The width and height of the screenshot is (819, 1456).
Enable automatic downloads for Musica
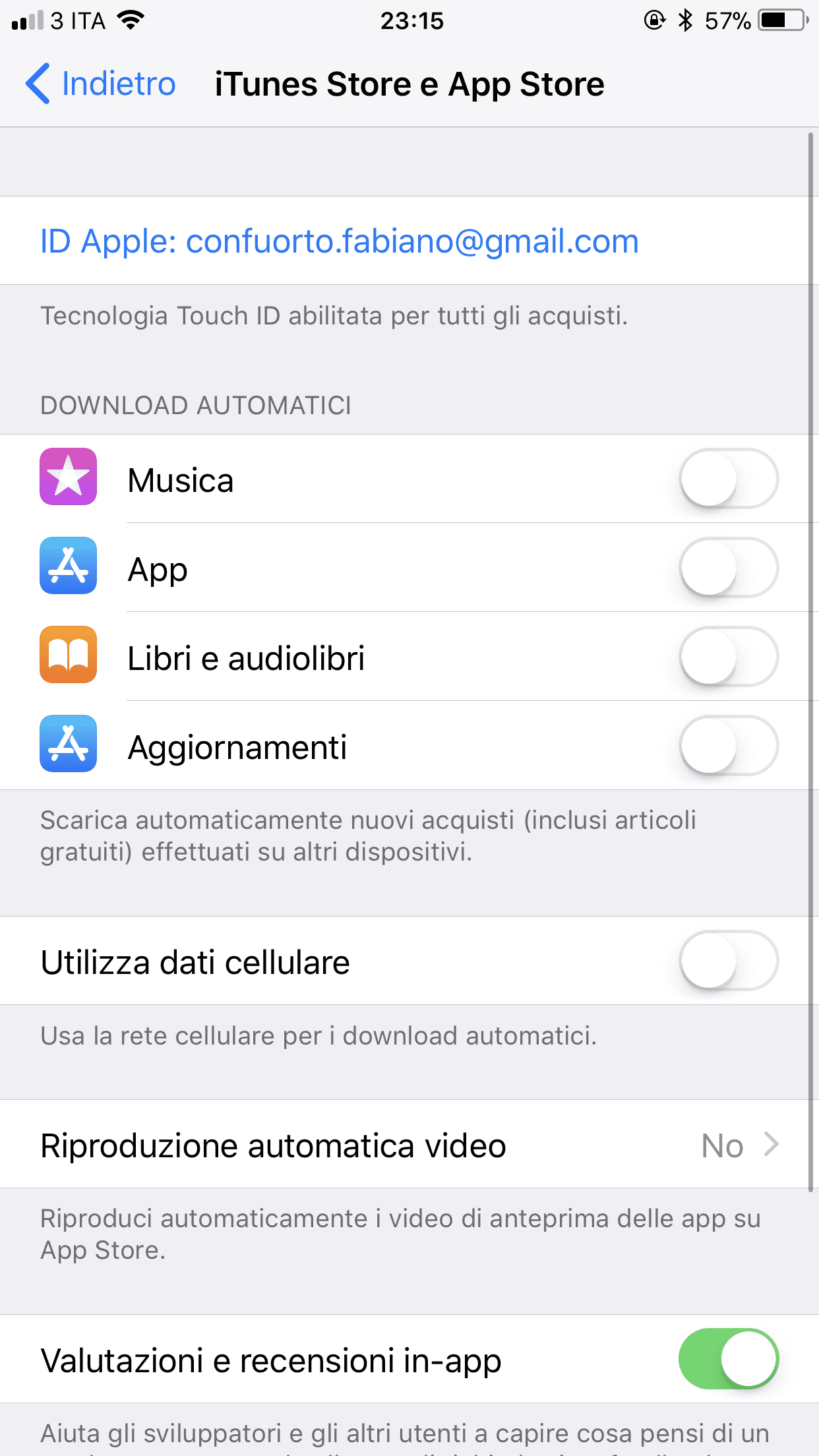(x=728, y=479)
